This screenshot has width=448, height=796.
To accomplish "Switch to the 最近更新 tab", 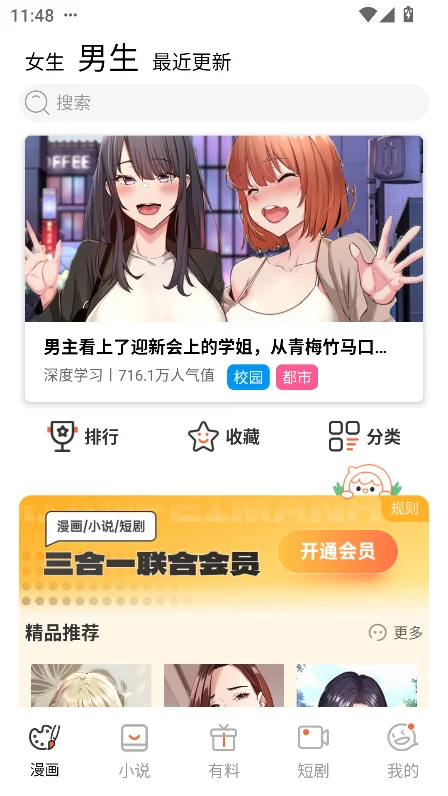I will (191, 62).
